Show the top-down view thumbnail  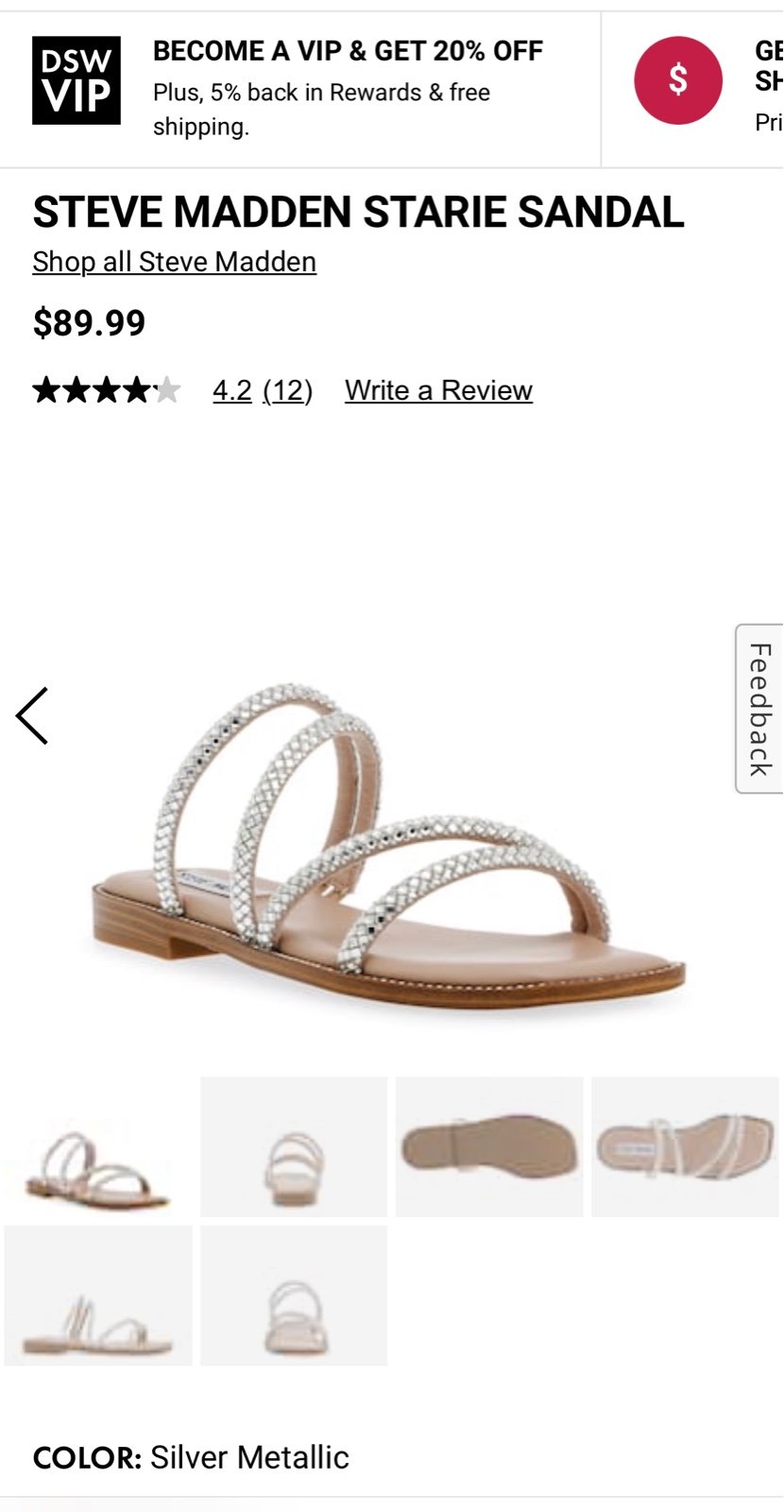tap(685, 1147)
